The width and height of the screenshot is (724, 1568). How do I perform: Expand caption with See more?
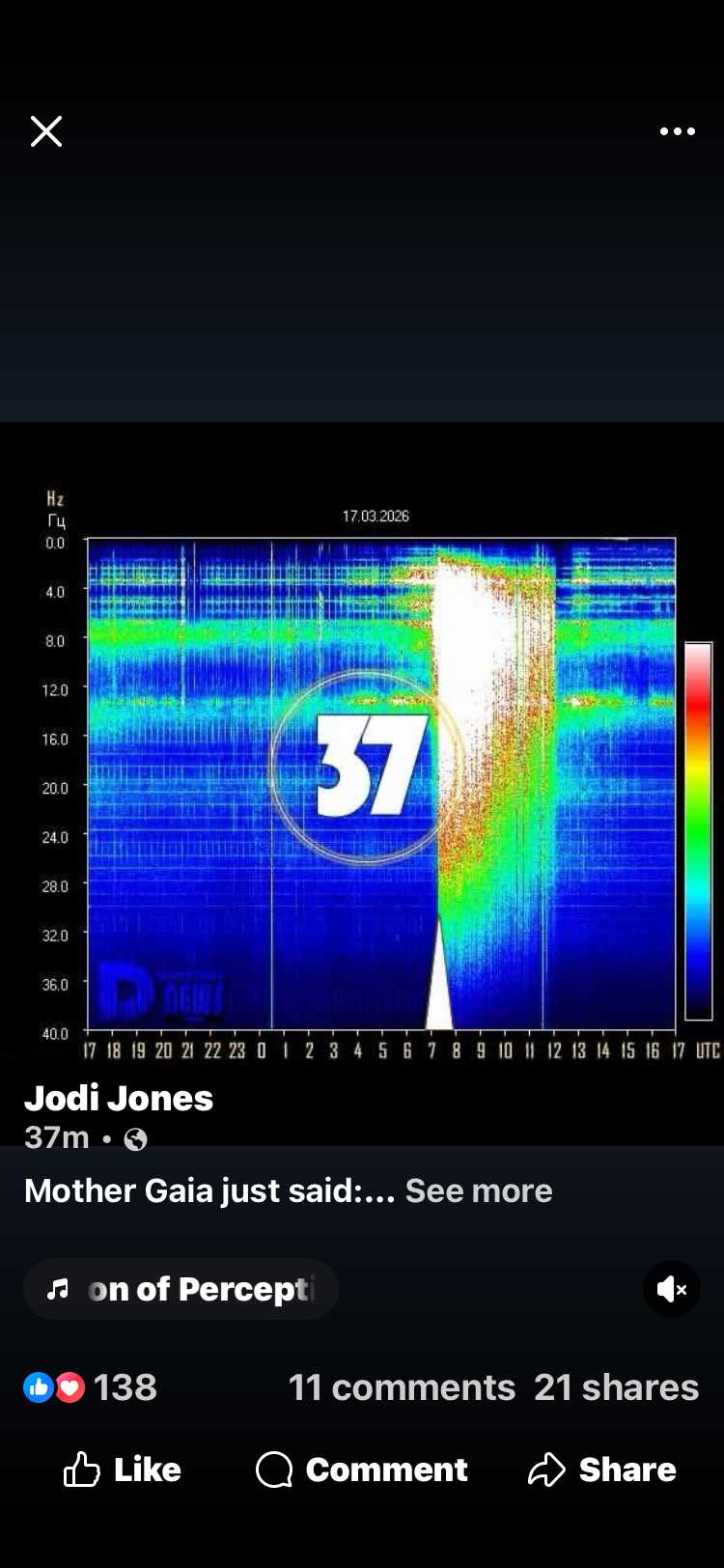[x=478, y=1190]
